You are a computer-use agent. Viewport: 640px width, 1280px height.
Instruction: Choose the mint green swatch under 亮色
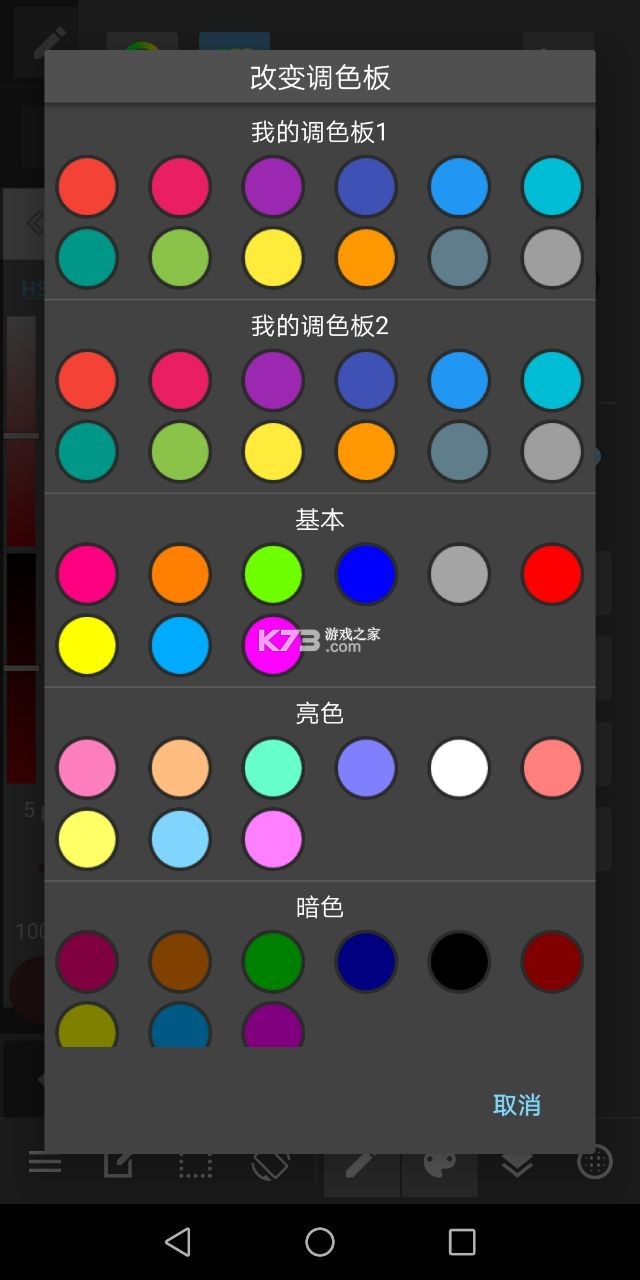273,768
